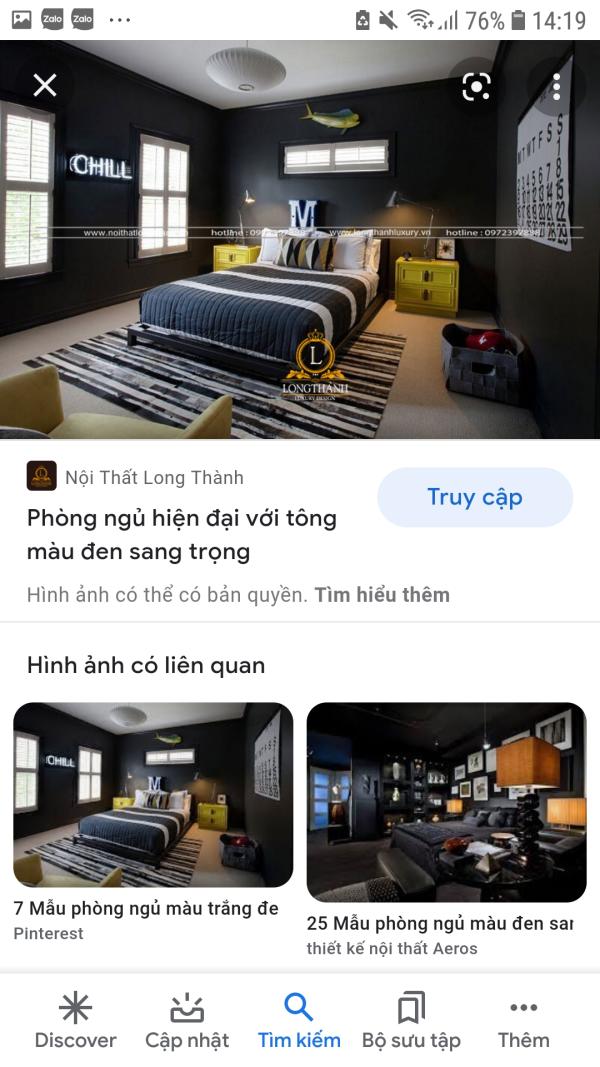Open the Thêm tab
This screenshot has width=600, height=1067.
click(523, 1020)
